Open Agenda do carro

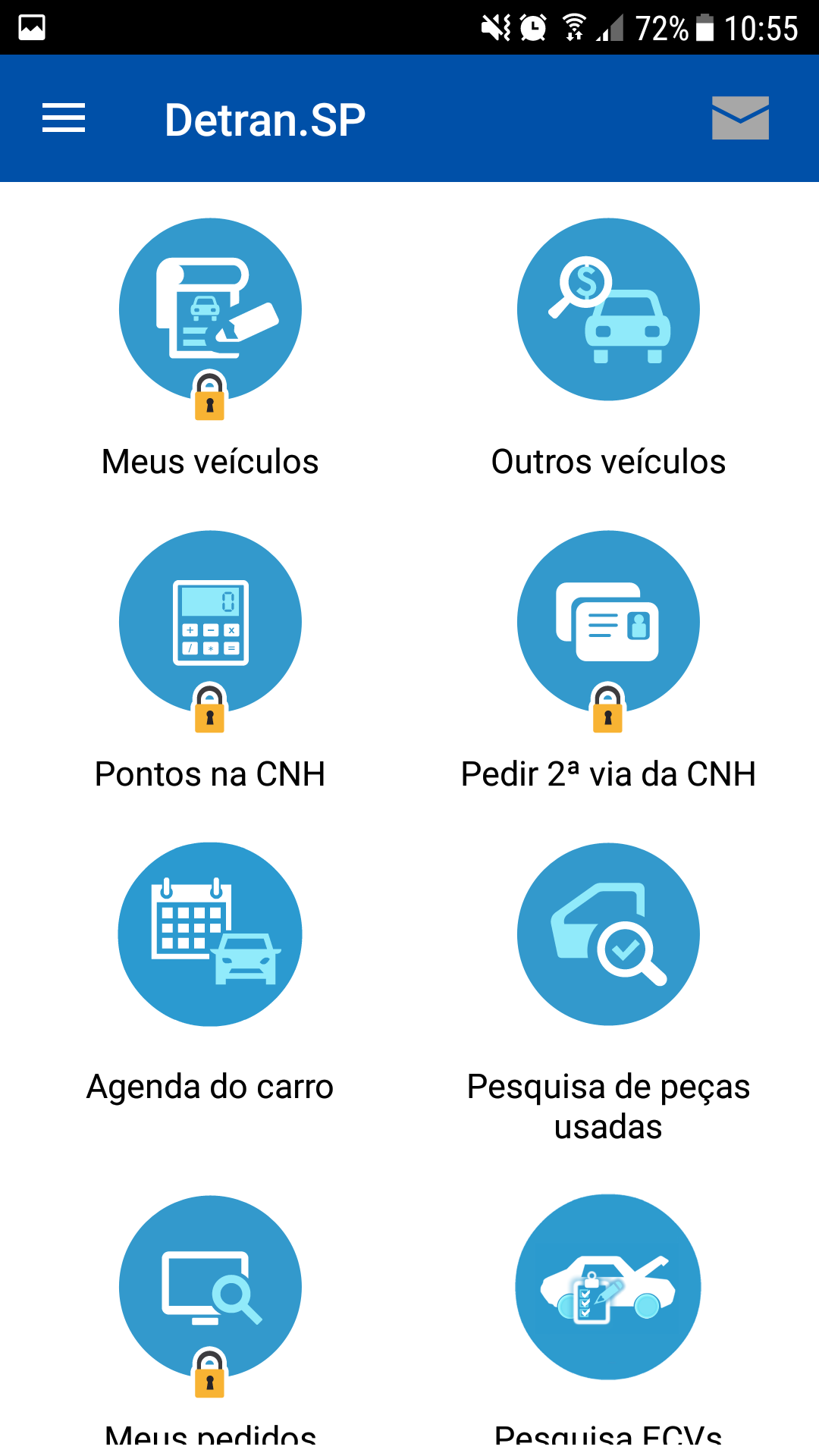tap(210, 935)
